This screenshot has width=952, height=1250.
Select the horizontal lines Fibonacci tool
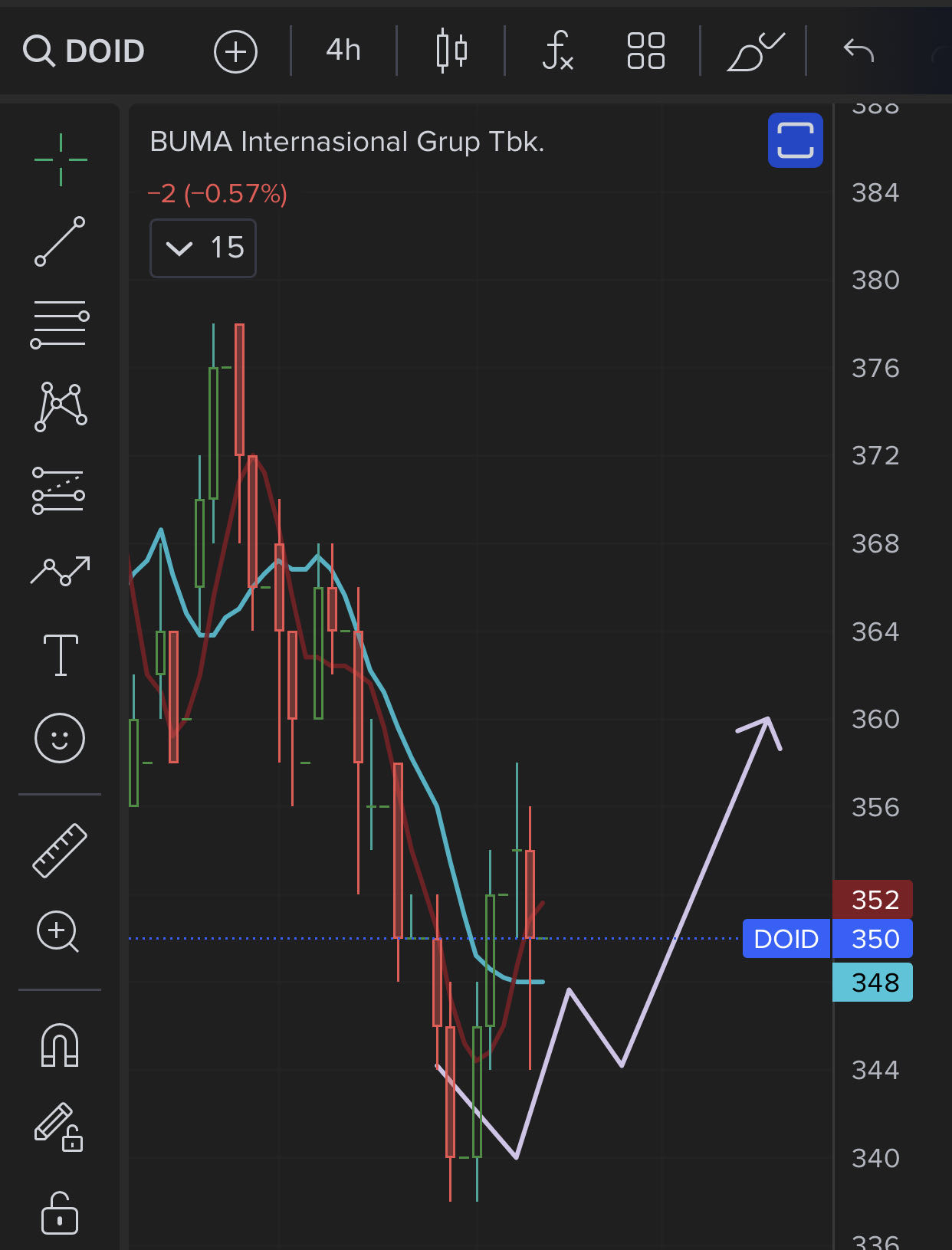60,323
